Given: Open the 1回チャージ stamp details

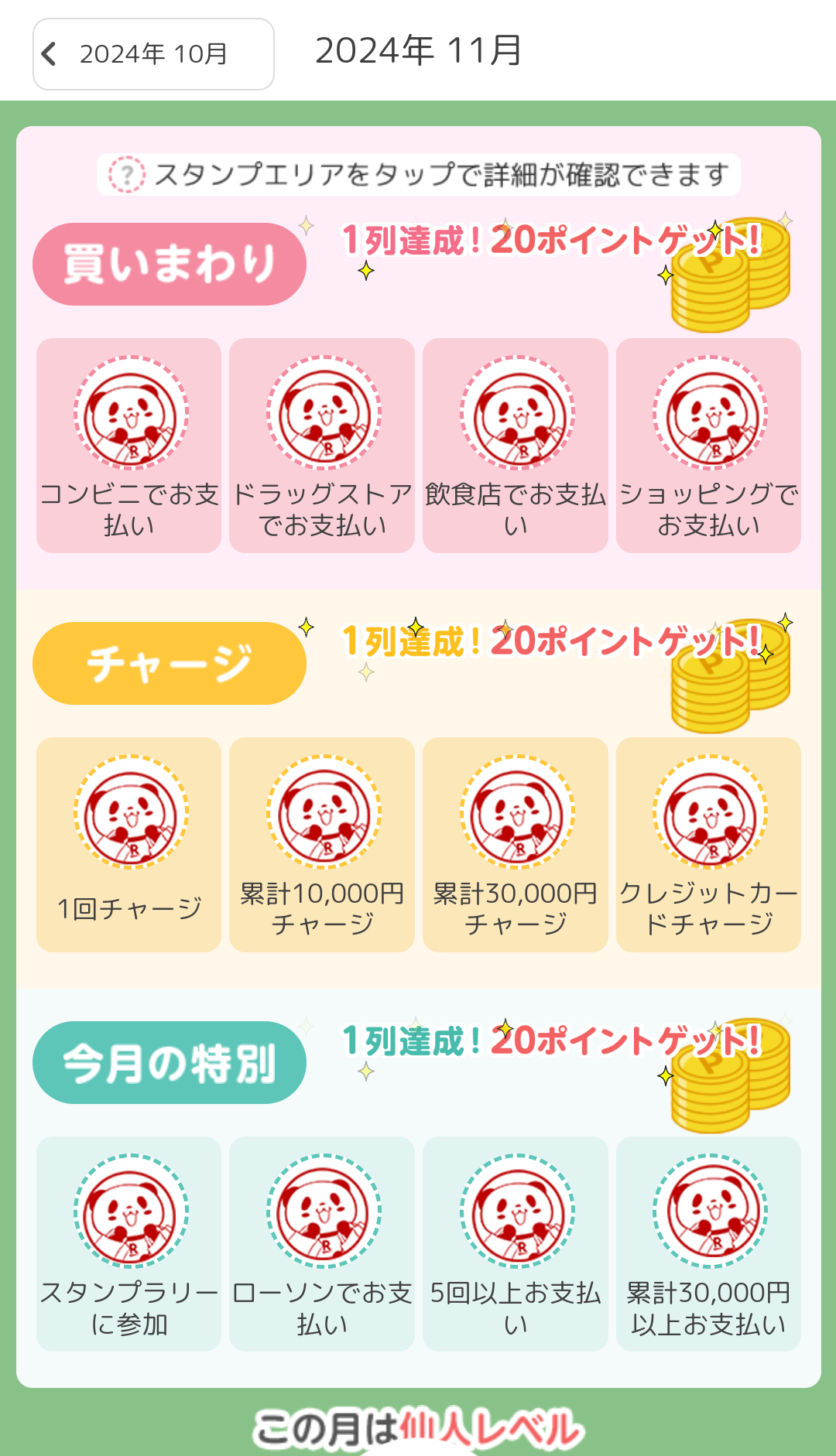Looking at the screenshot, I should [129, 844].
